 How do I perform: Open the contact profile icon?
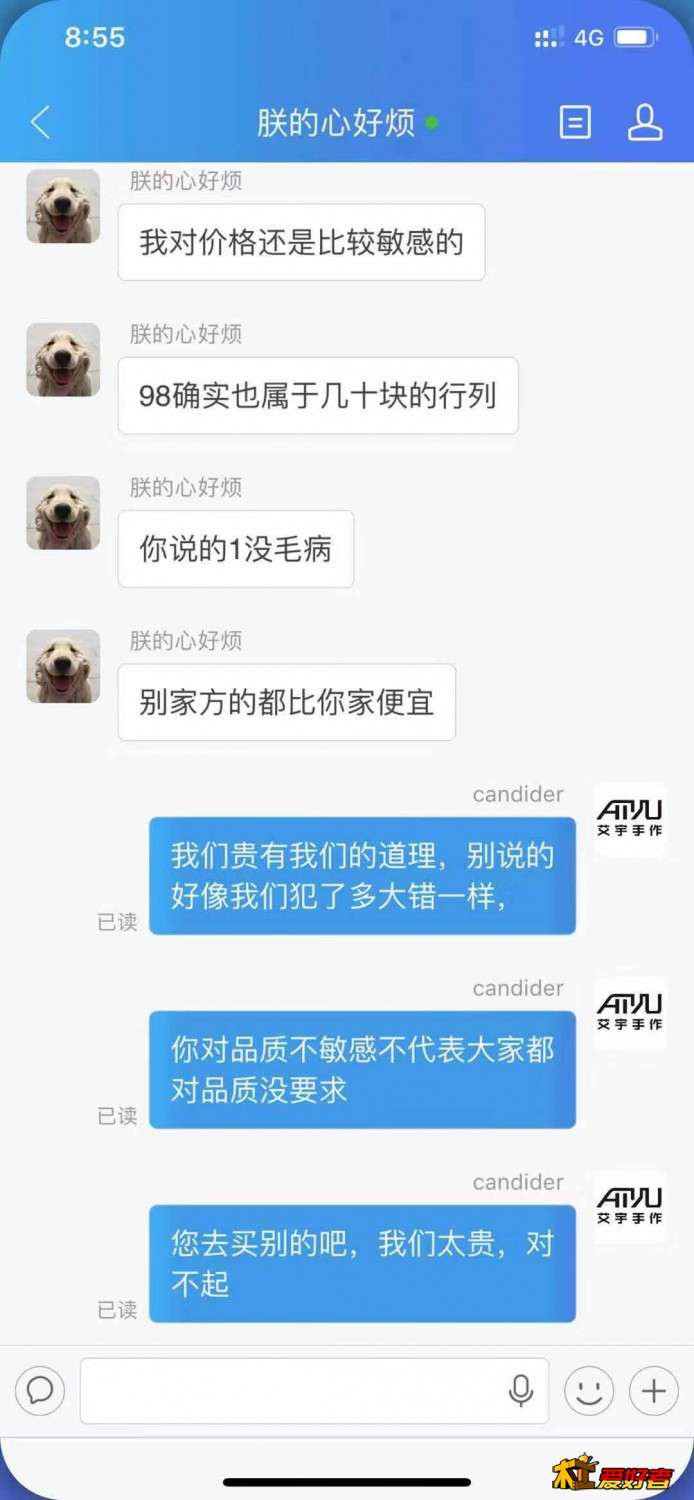coord(645,122)
